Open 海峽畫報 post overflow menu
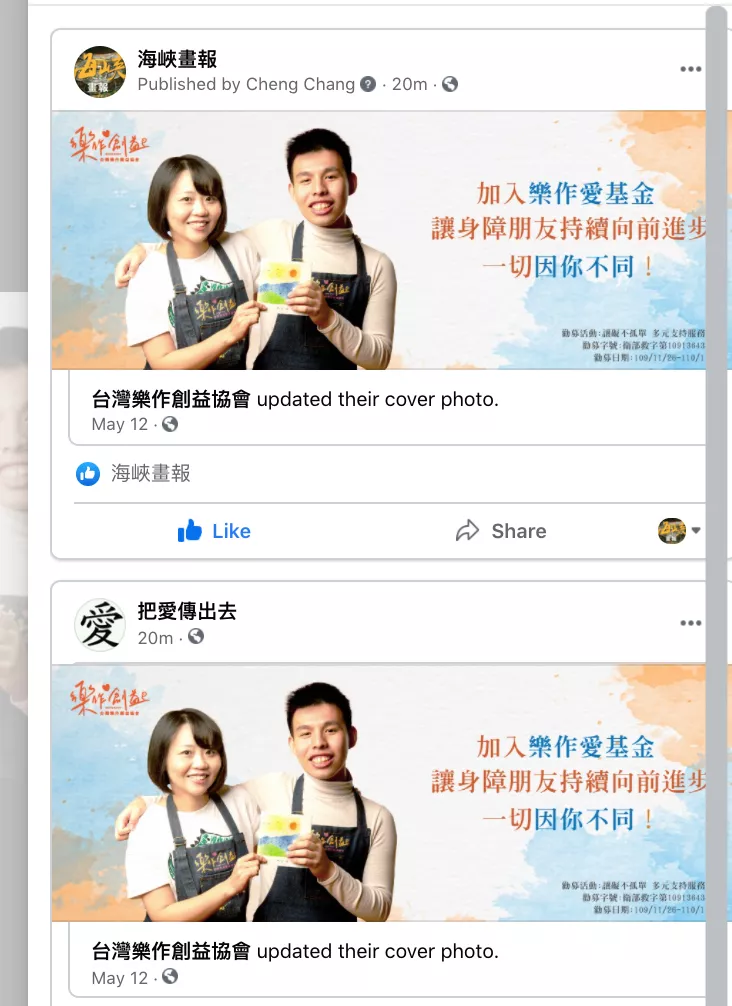The width and height of the screenshot is (732, 1006). tap(690, 69)
